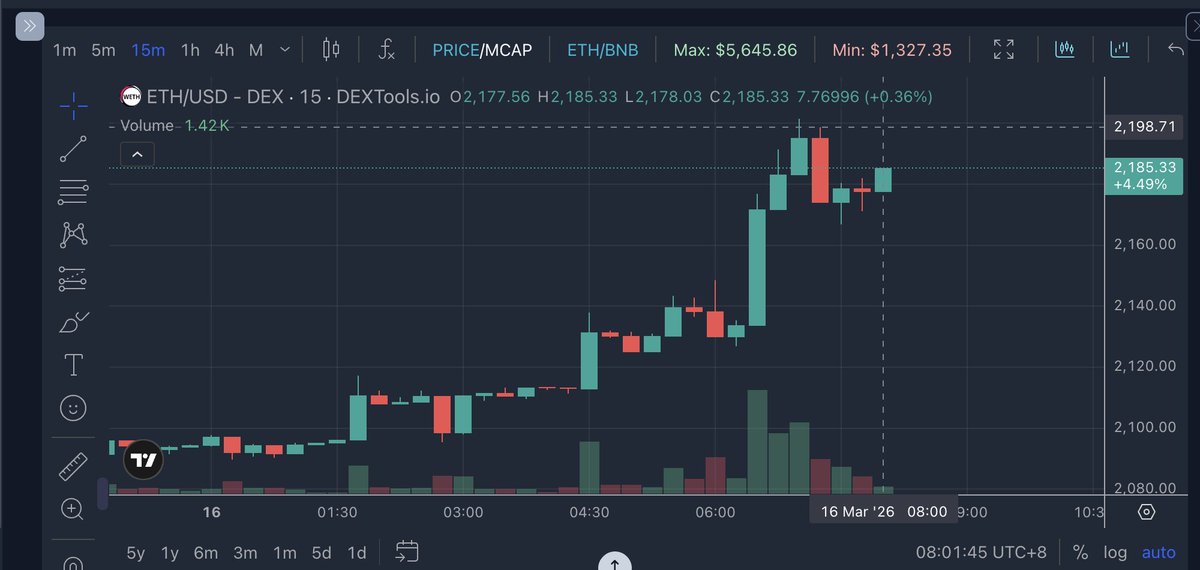The image size is (1200, 570).
Task: Open the timeframe dropdown arrow
Action: [285, 49]
